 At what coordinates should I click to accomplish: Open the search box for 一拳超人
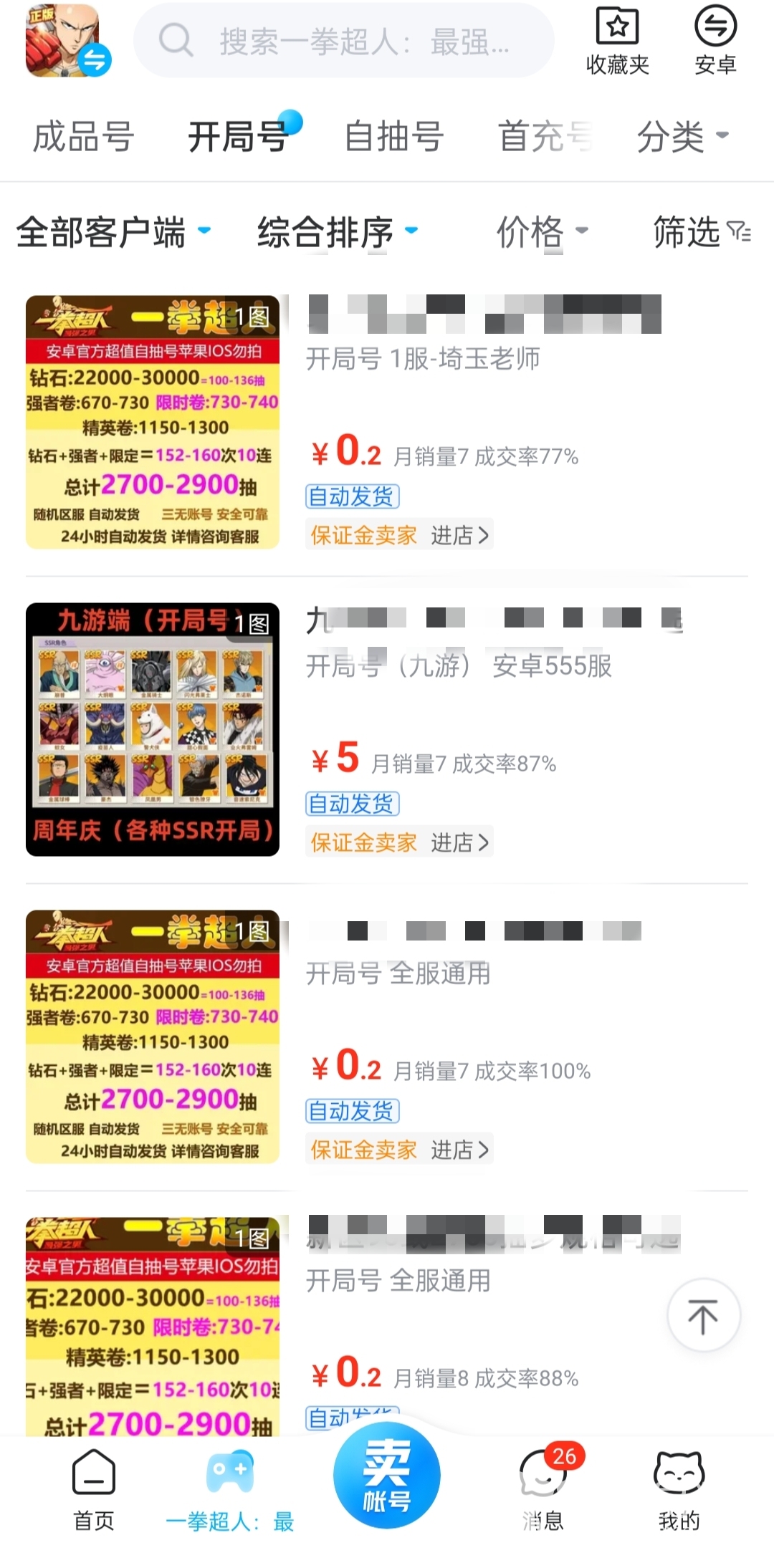[344, 42]
